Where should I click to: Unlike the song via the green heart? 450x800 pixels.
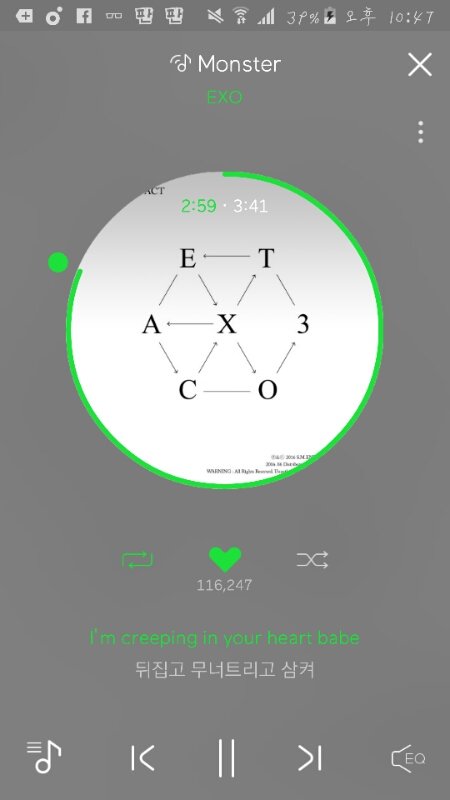tap(225, 560)
